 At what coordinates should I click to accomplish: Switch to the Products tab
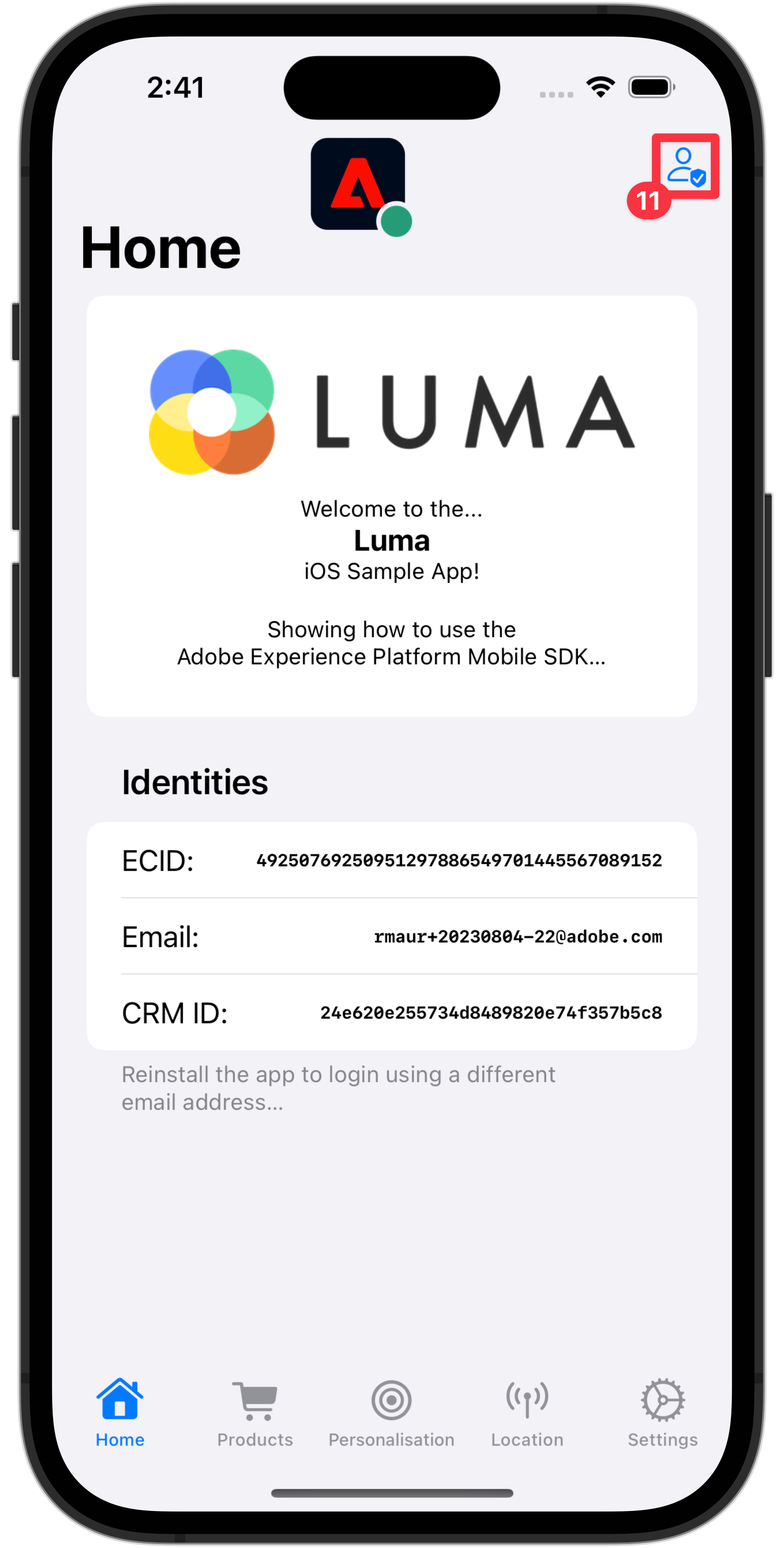[x=256, y=1412]
